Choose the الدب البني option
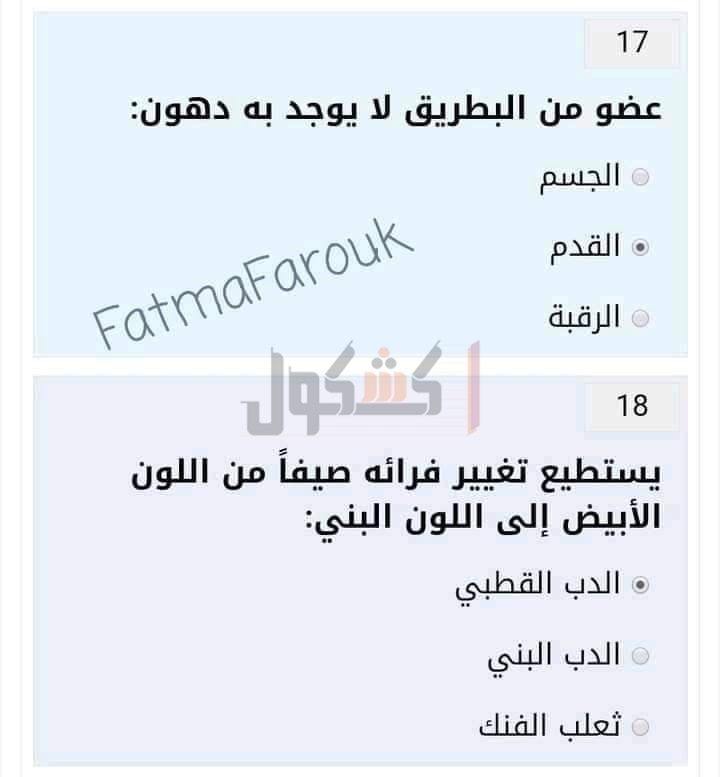This screenshot has width=720, height=777. 641,656
